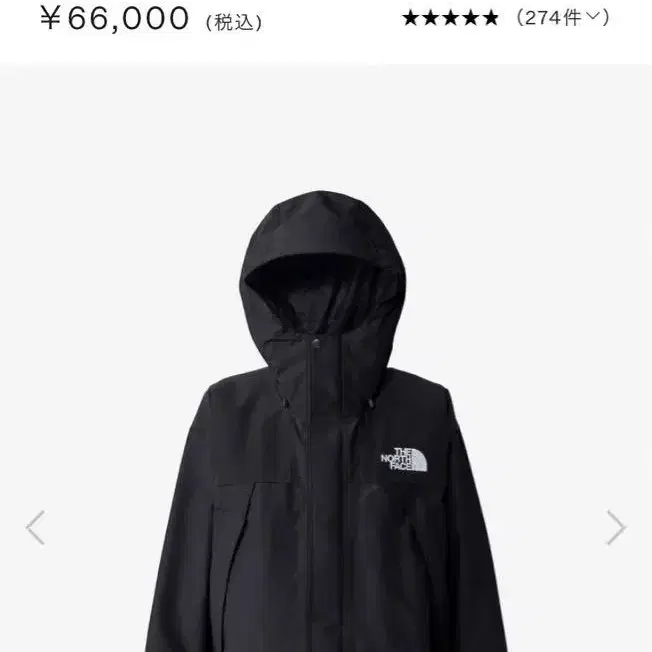Show the previous product image
652x652 pixels.
pyautogui.click(x=35, y=527)
